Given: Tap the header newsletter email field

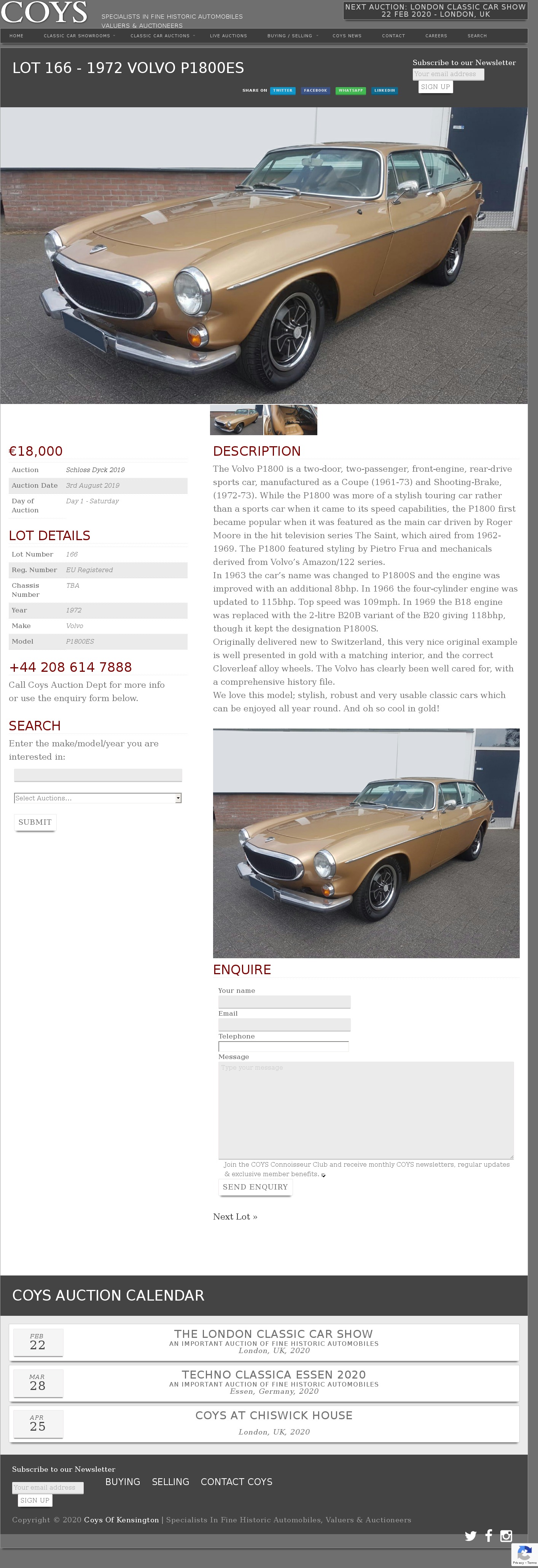Looking at the screenshot, I should pos(448,74).
